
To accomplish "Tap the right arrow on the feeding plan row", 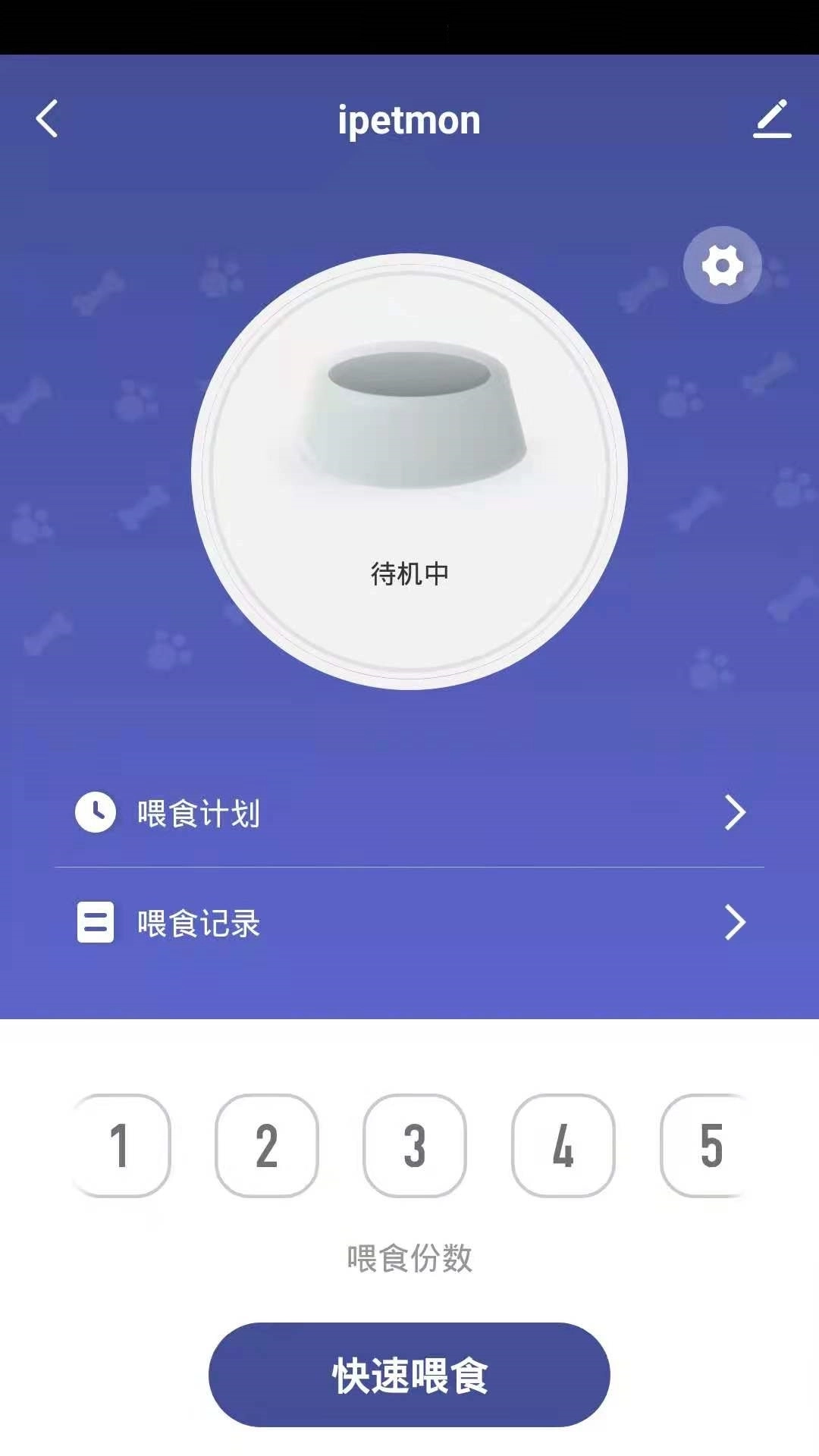I will pyautogui.click(x=734, y=812).
